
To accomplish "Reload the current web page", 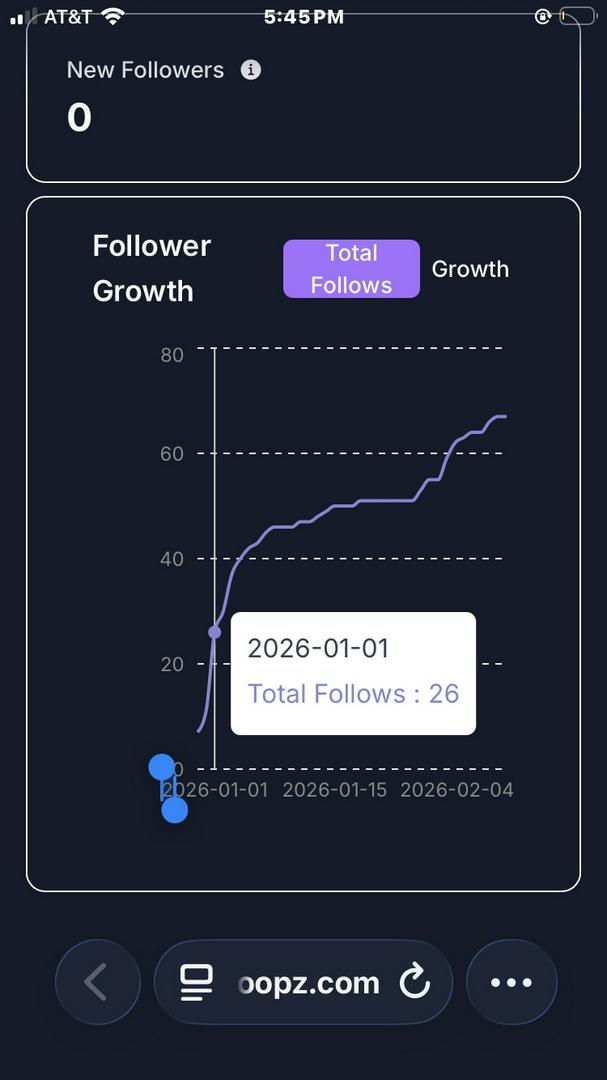I will point(414,983).
